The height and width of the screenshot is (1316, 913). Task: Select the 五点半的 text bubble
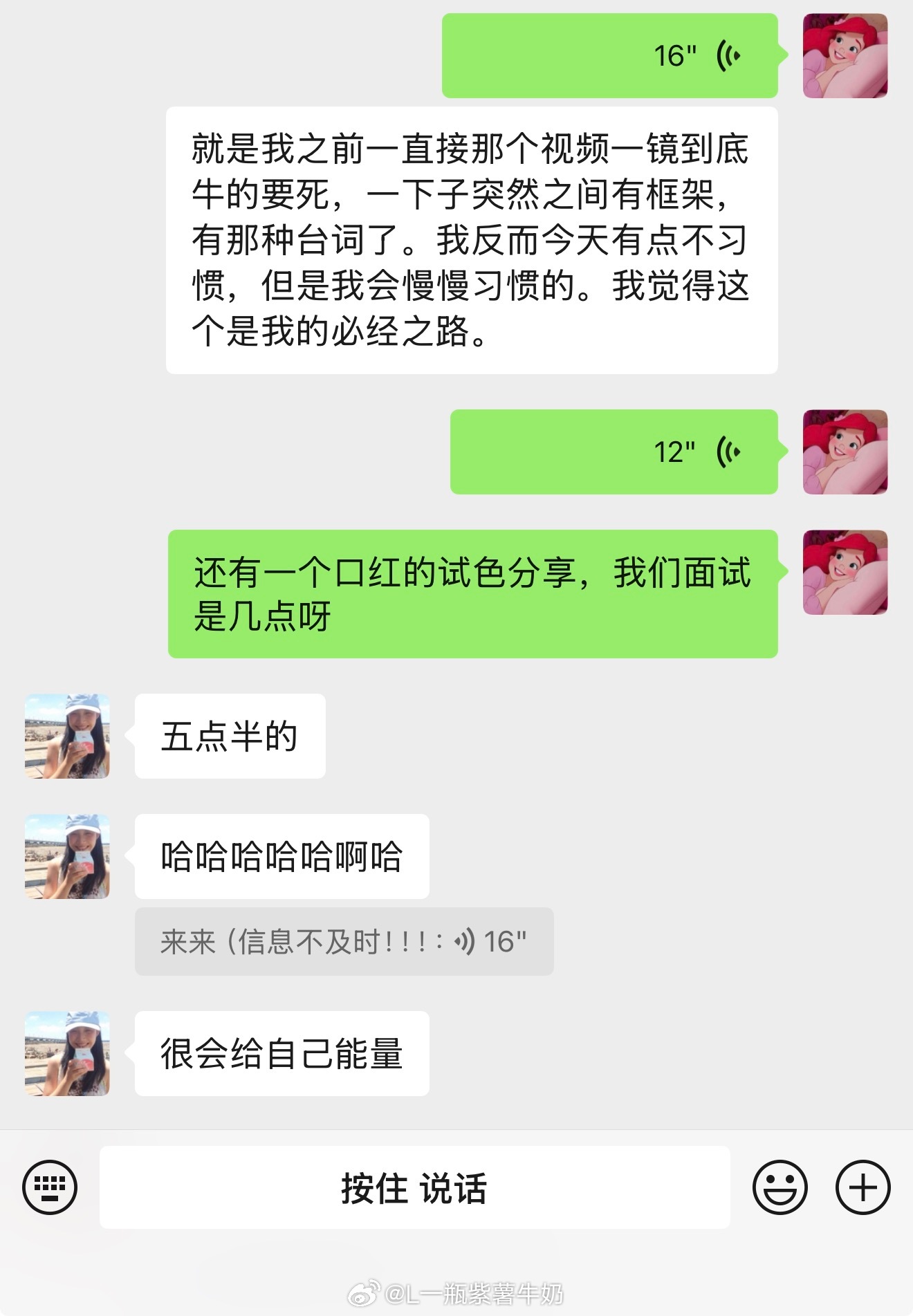231,735
